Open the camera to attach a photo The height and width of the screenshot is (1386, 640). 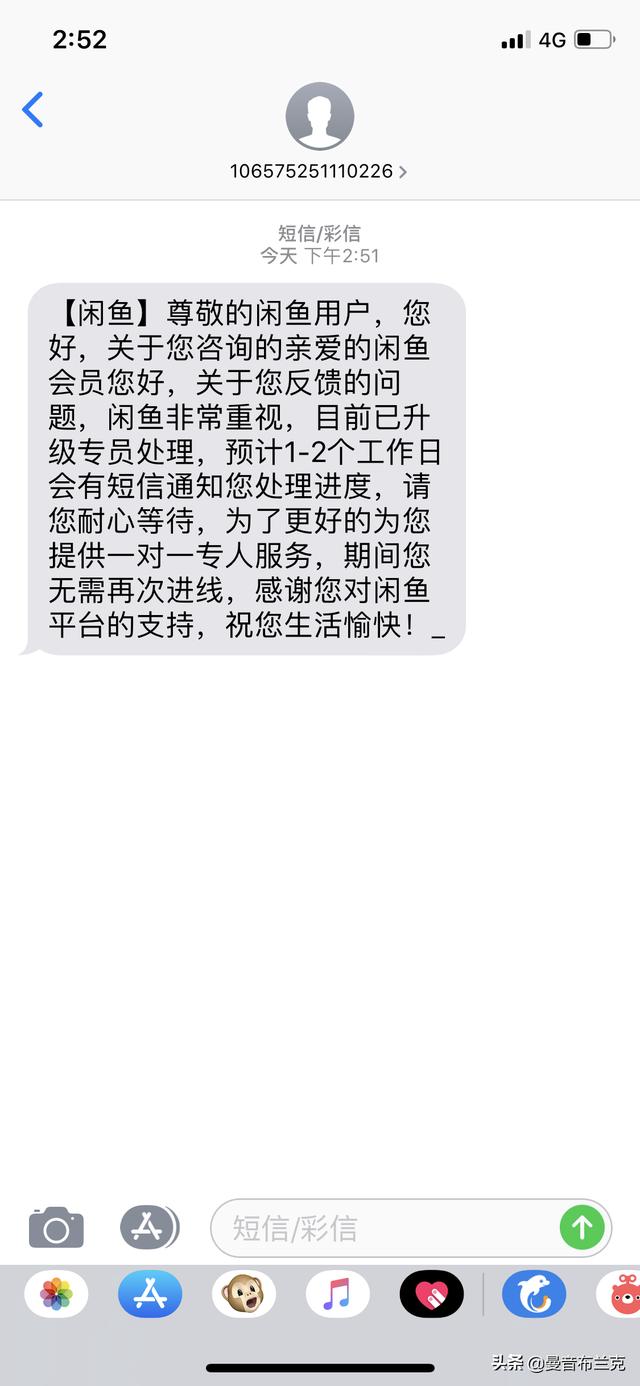(x=56, y=1227)
